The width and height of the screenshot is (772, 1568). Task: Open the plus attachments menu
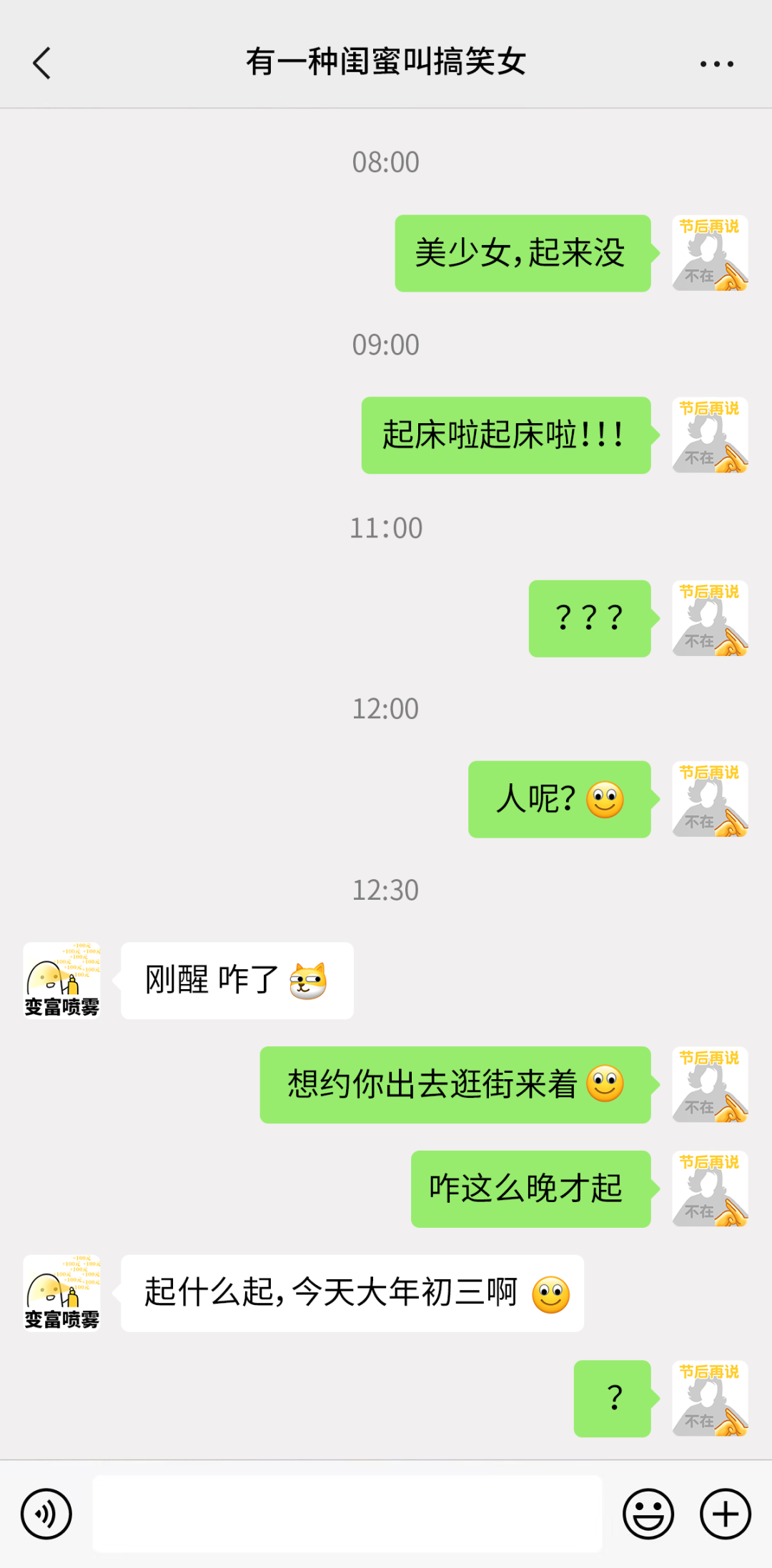(726, 1514)
